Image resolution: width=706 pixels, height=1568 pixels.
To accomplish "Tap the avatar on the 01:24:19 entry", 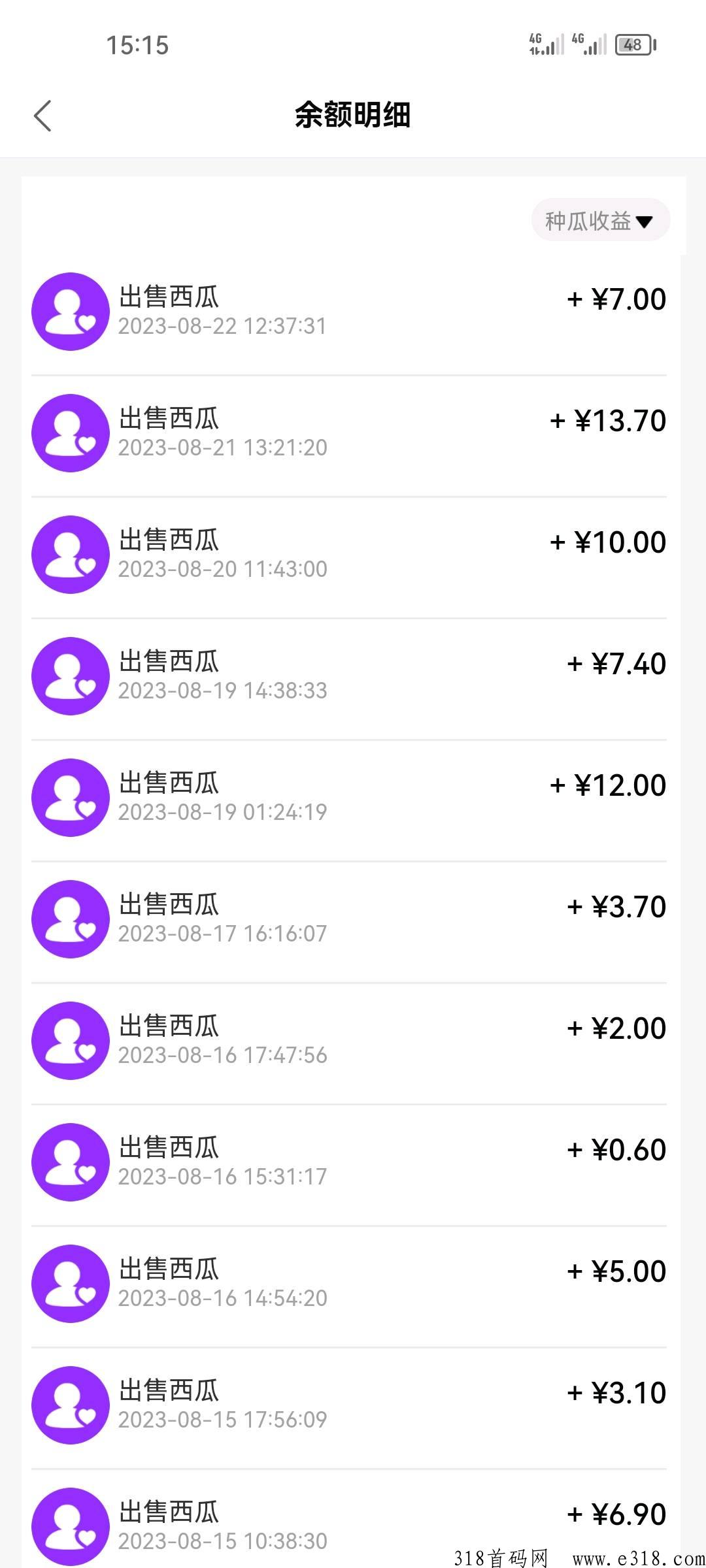I will tap(70, 797).
